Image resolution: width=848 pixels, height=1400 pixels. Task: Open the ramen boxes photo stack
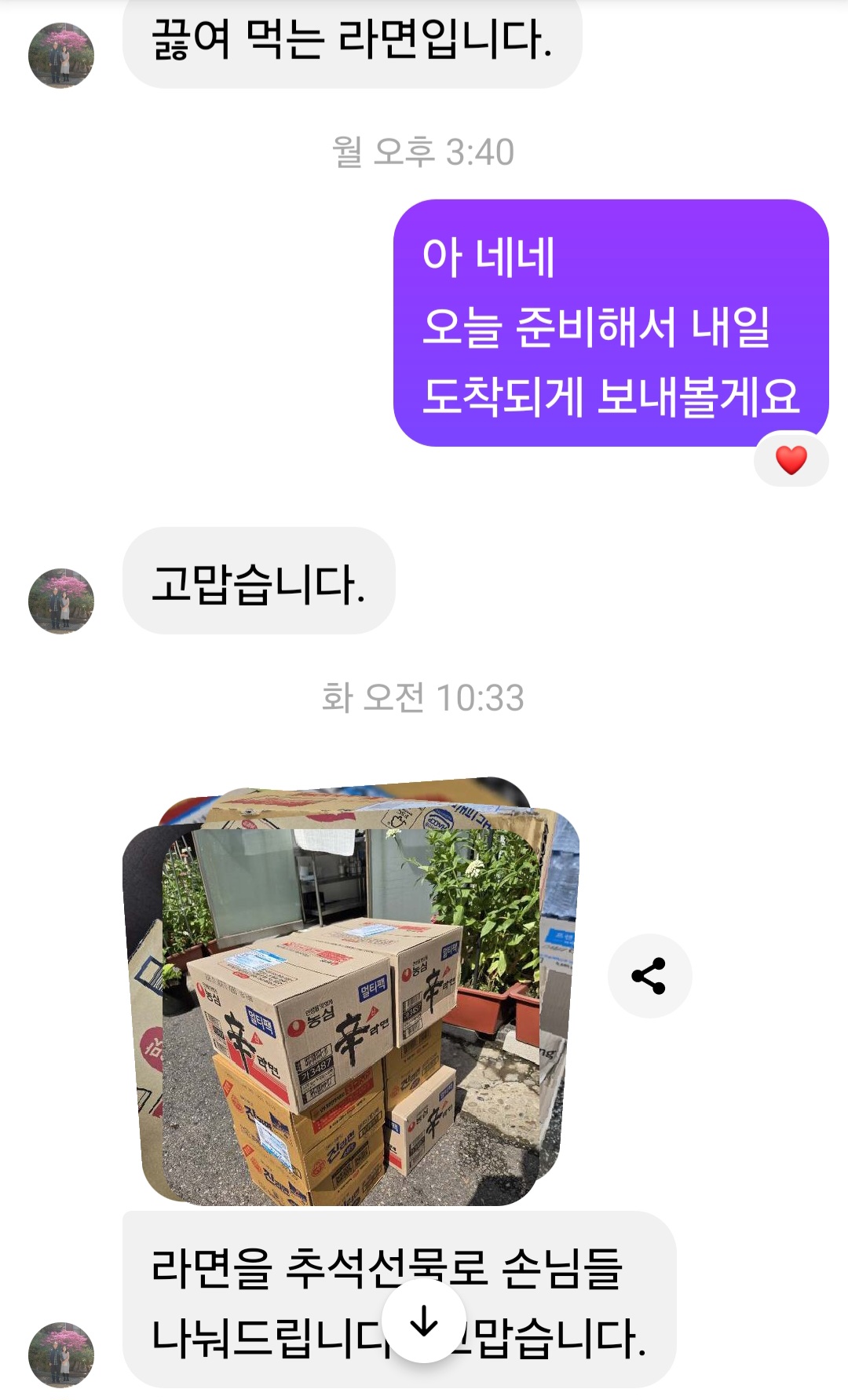pos(351,1013)
